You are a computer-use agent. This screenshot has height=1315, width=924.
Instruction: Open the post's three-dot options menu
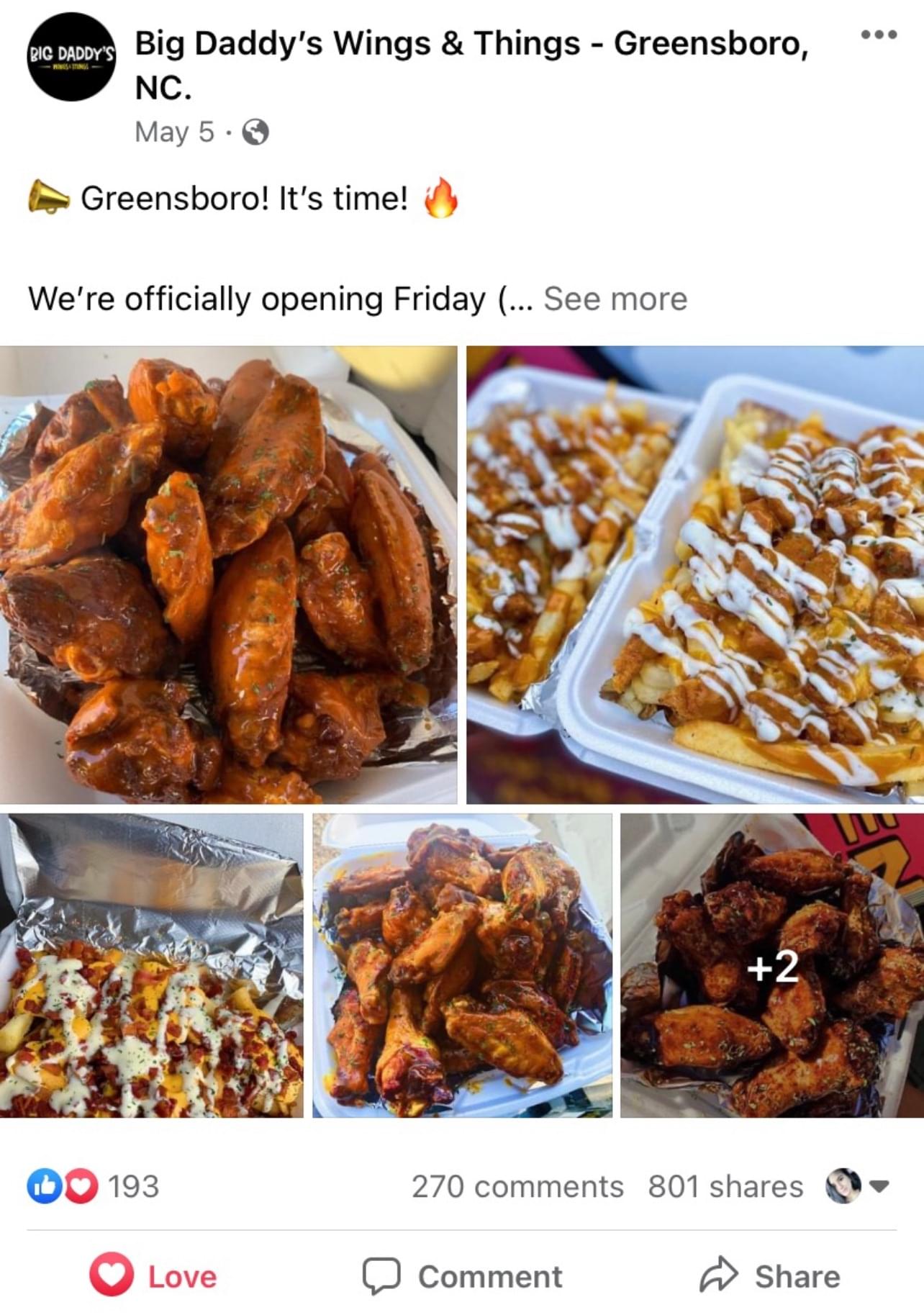[878, 35]
